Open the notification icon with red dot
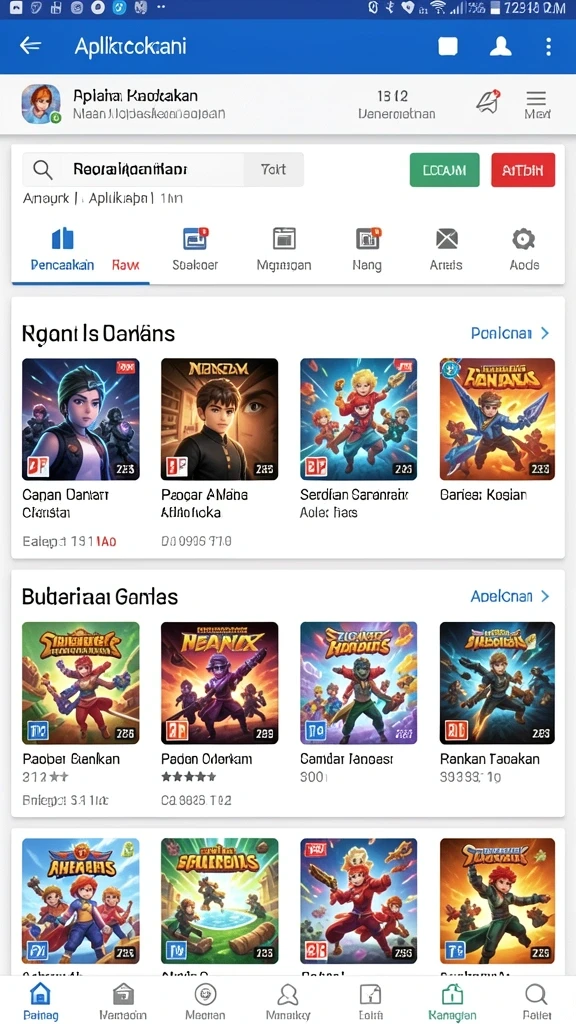576x1024 pixels. [487, 101]
